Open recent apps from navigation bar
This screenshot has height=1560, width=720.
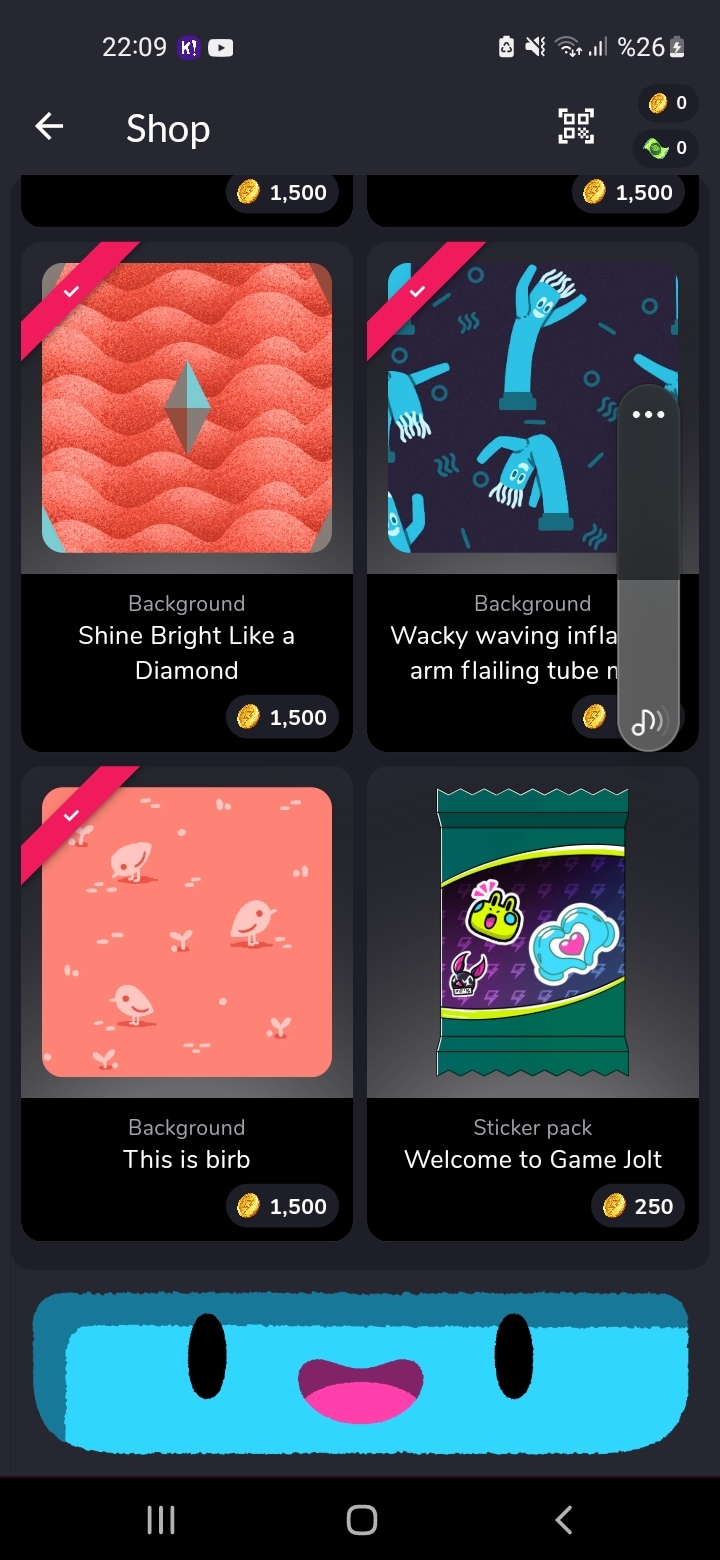pos(161,1520)
